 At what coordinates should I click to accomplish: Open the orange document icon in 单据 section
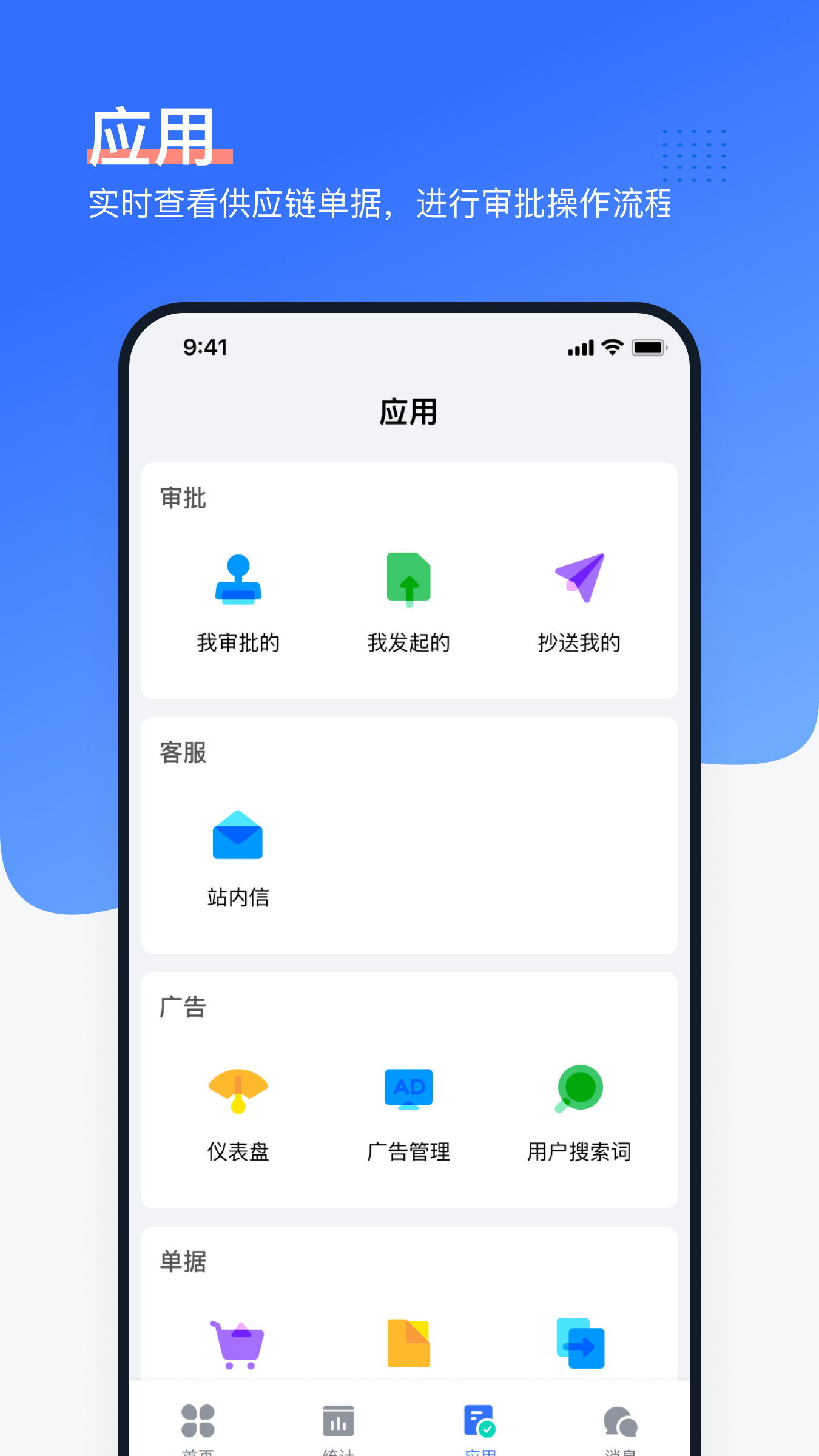coord(409,1341)
